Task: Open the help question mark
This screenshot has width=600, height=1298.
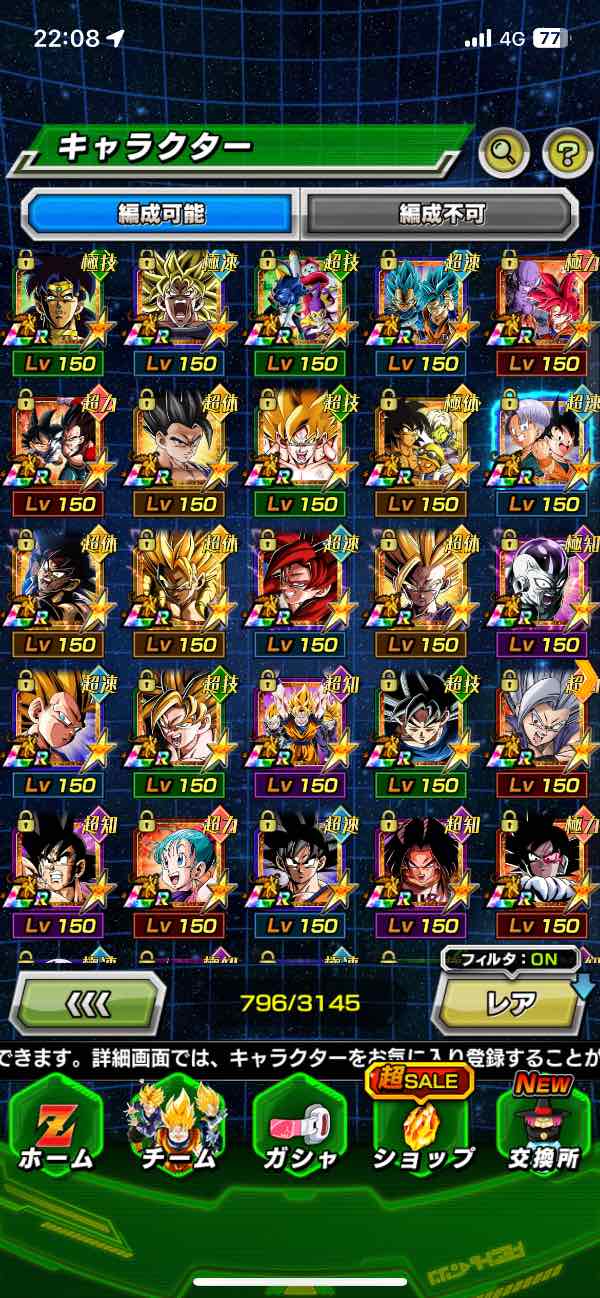Action: (x=567, y=152)
